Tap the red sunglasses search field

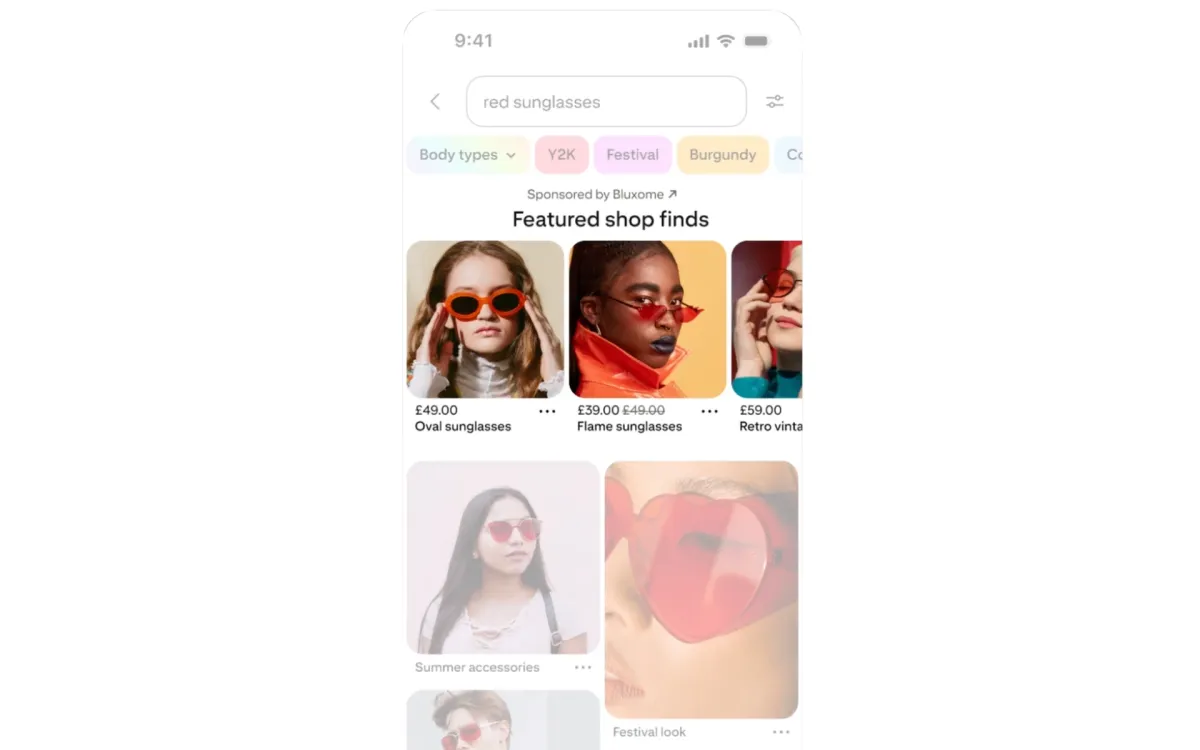[x=606, y=102]
